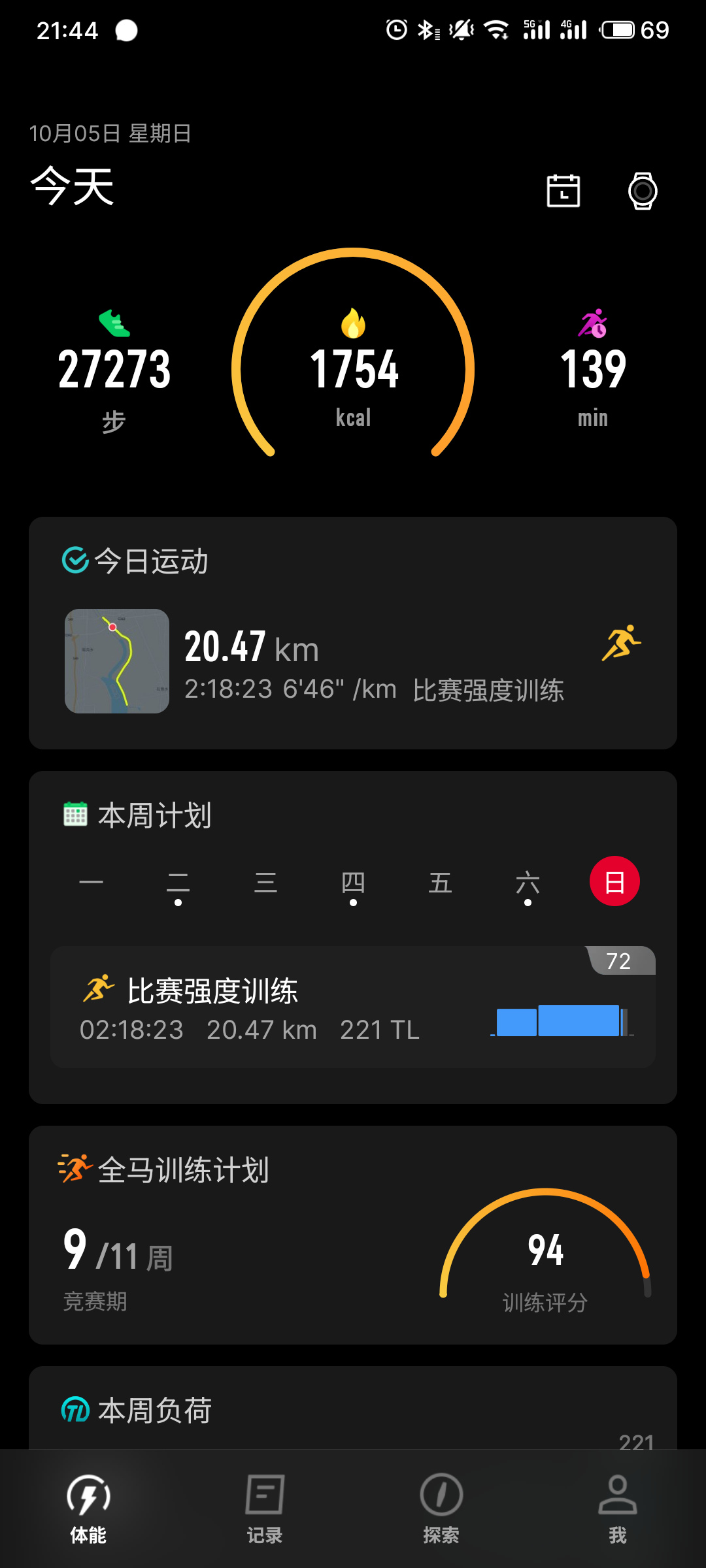
Task: Select Thursday (四) in weekly plan
Action: click(353, 883)
